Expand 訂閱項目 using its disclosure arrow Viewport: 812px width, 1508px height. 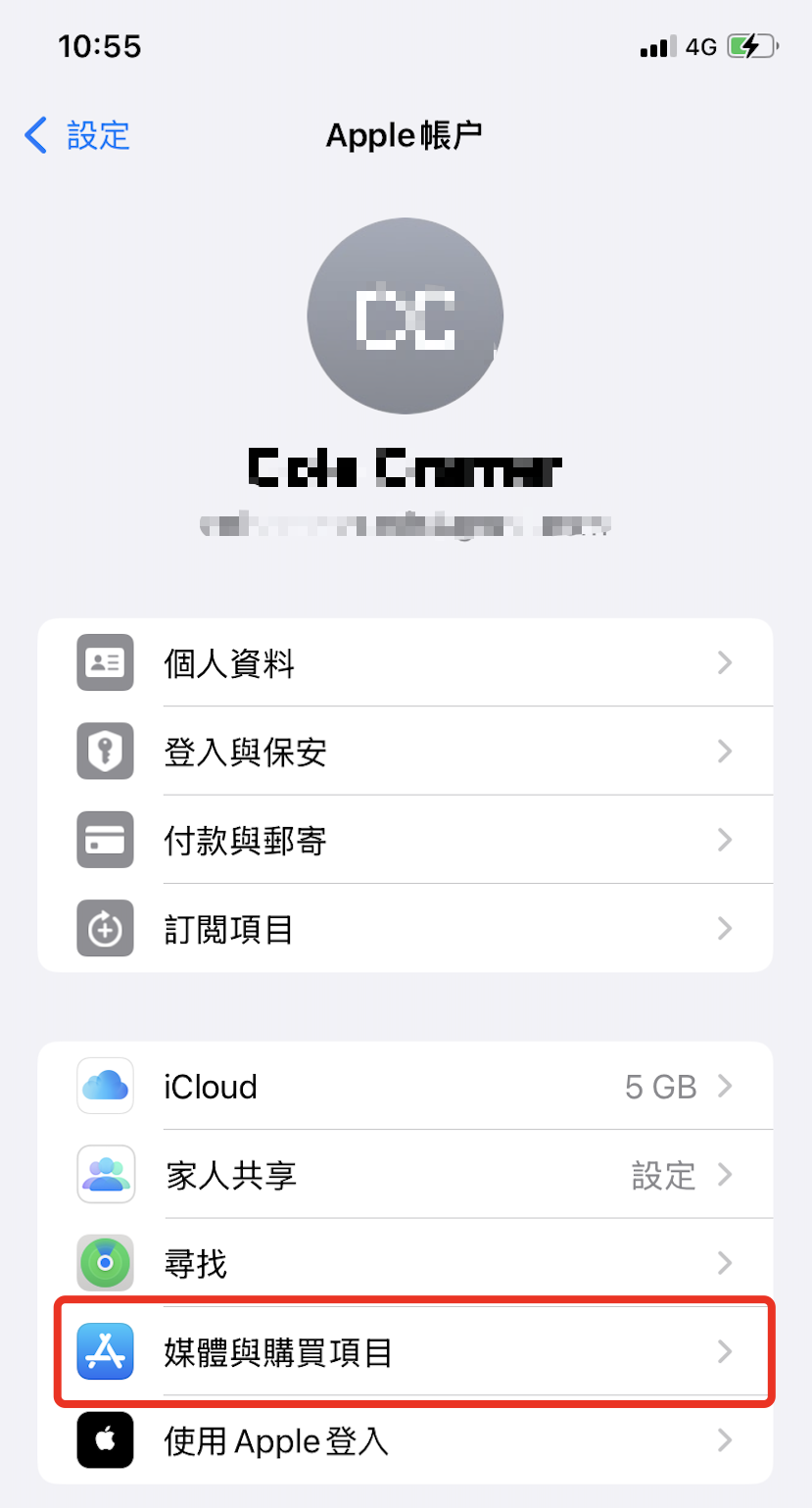coord(725,928)
